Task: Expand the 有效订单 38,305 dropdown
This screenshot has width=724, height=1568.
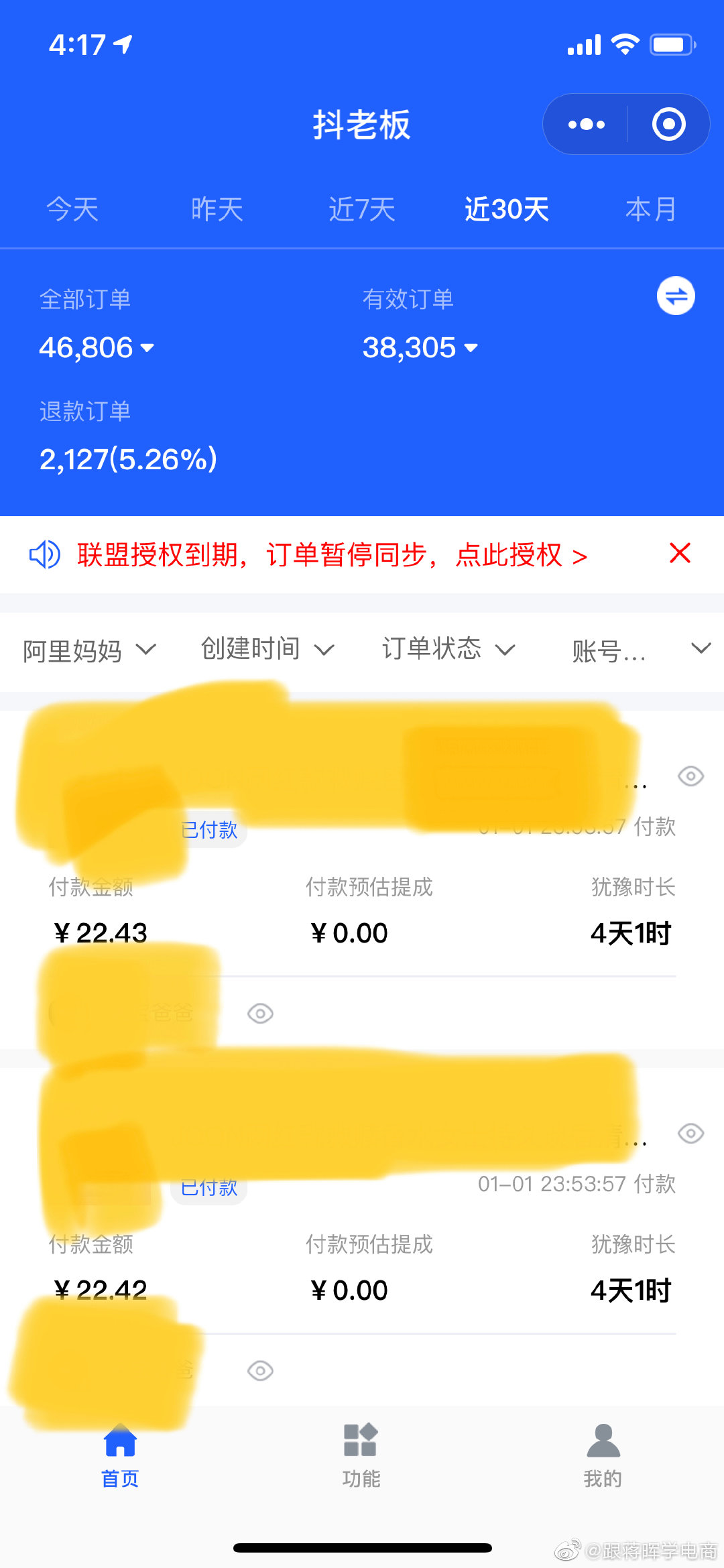Action: (420, 347)
